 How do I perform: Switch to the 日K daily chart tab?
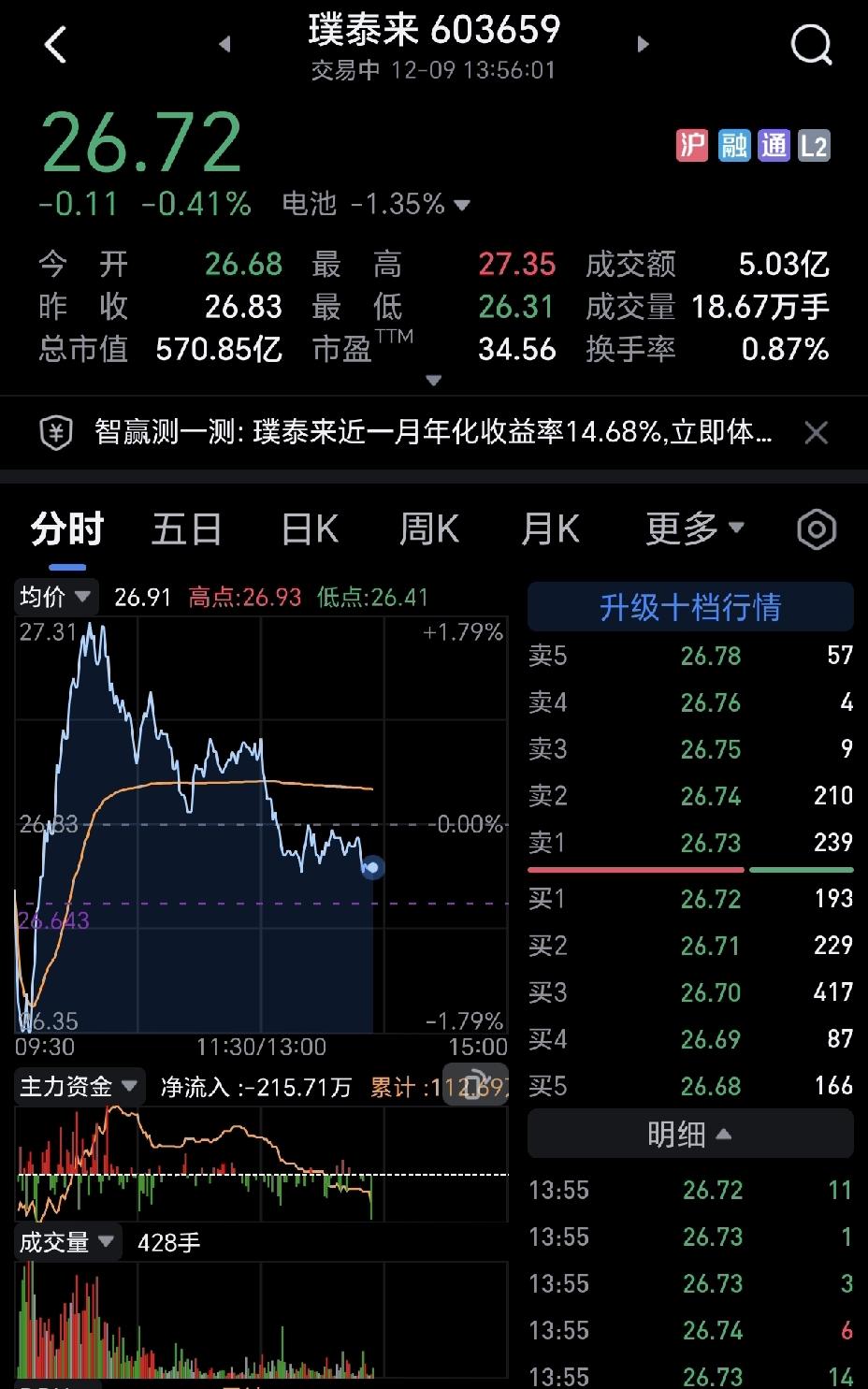pyautogui.click(x=307, y=528)
